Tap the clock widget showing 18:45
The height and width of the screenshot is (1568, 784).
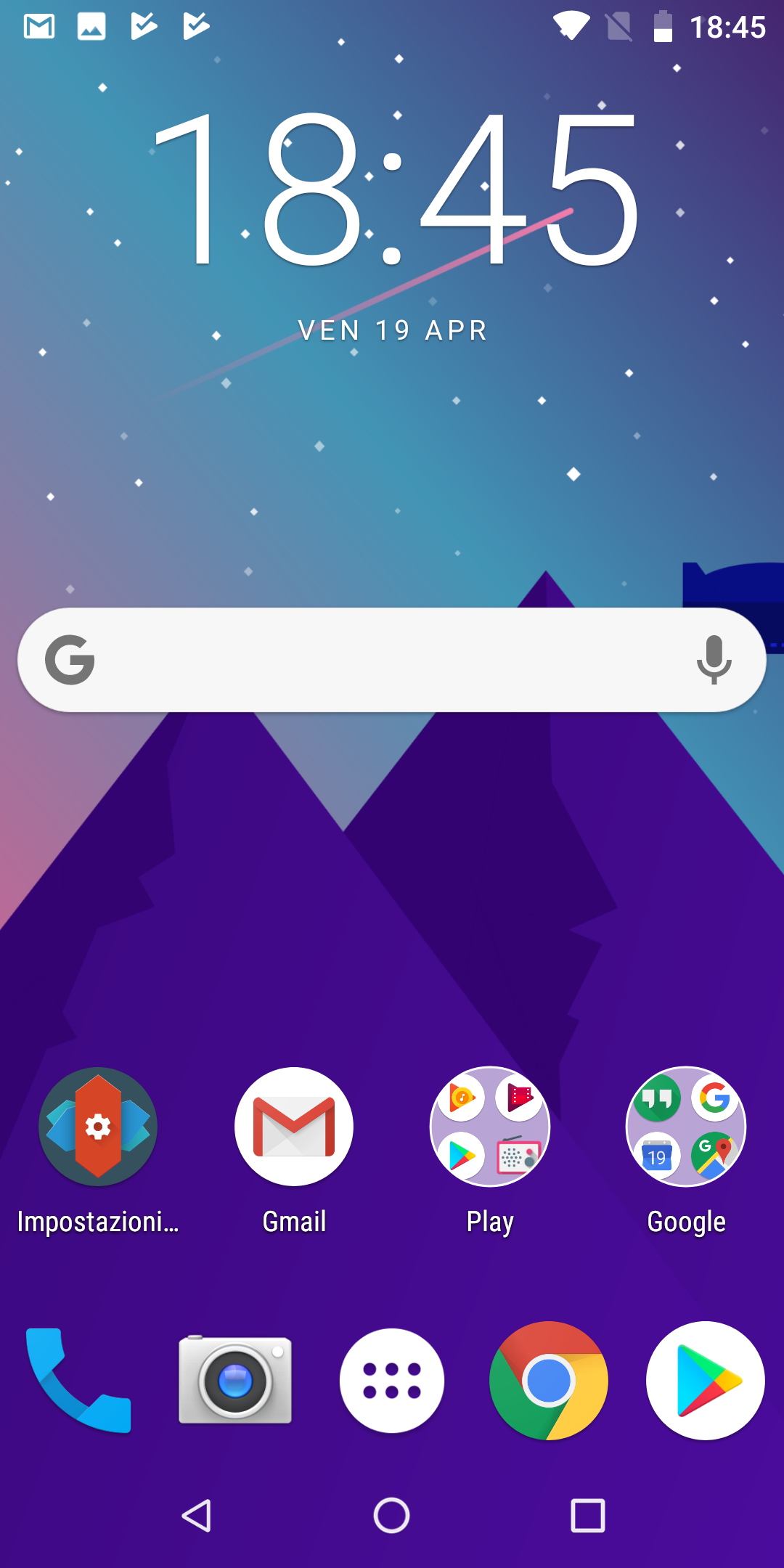[396, 190]
